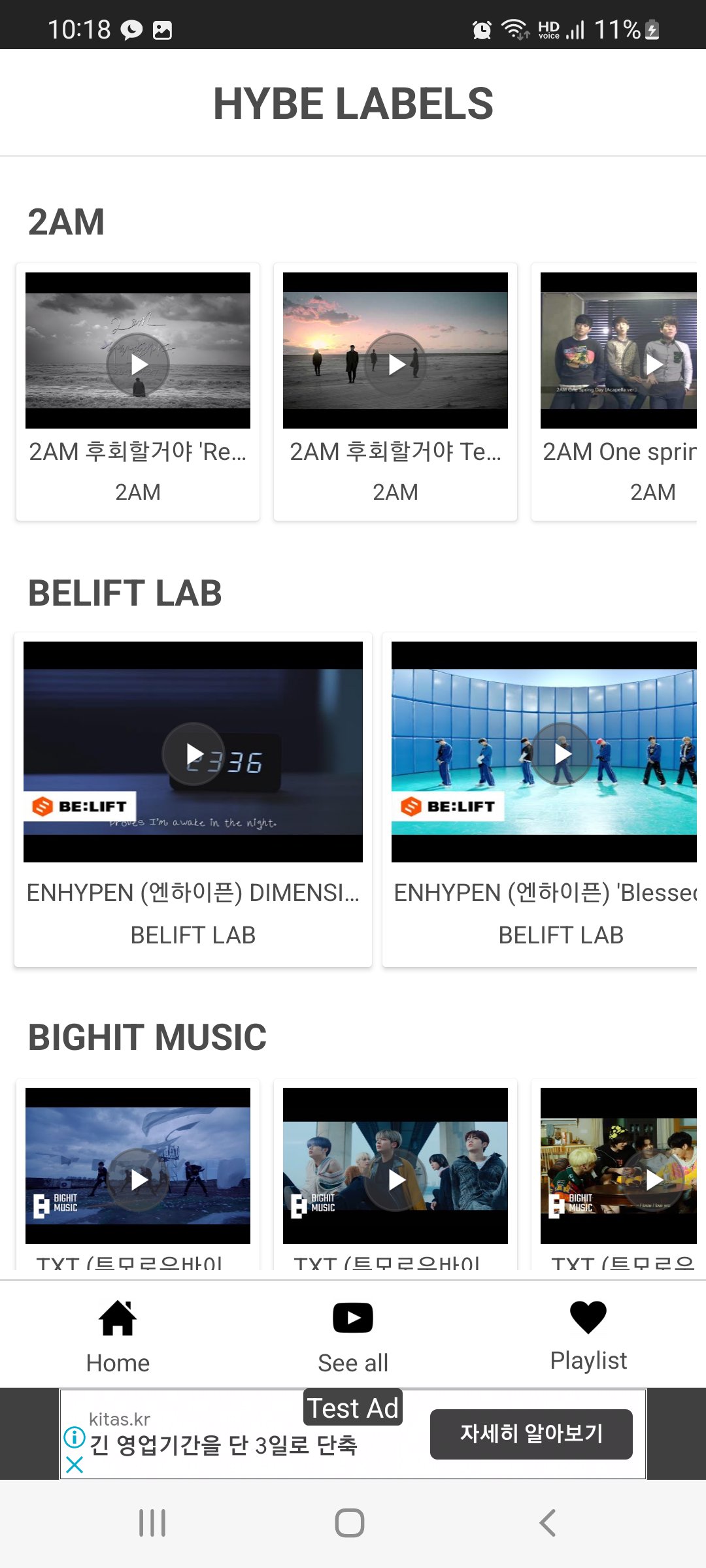Play the 2AM 후회할거야 'Re...' video
The height and width of the screenshot is (1568, 706).
[x=137, y=364]
